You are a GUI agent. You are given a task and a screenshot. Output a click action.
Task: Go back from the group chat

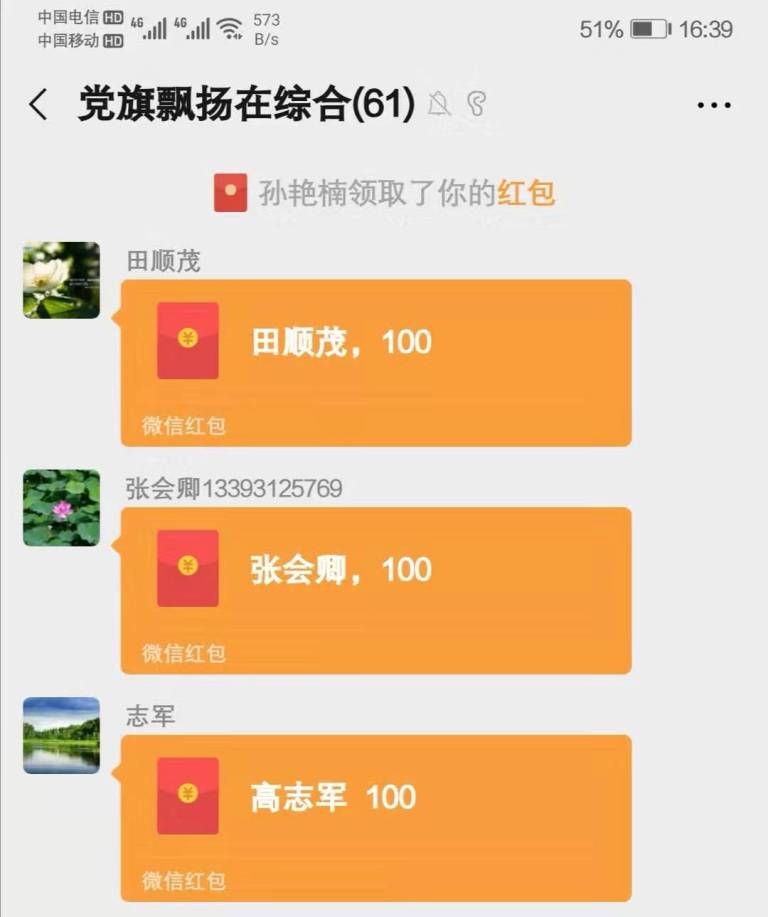tap(38, 105)
